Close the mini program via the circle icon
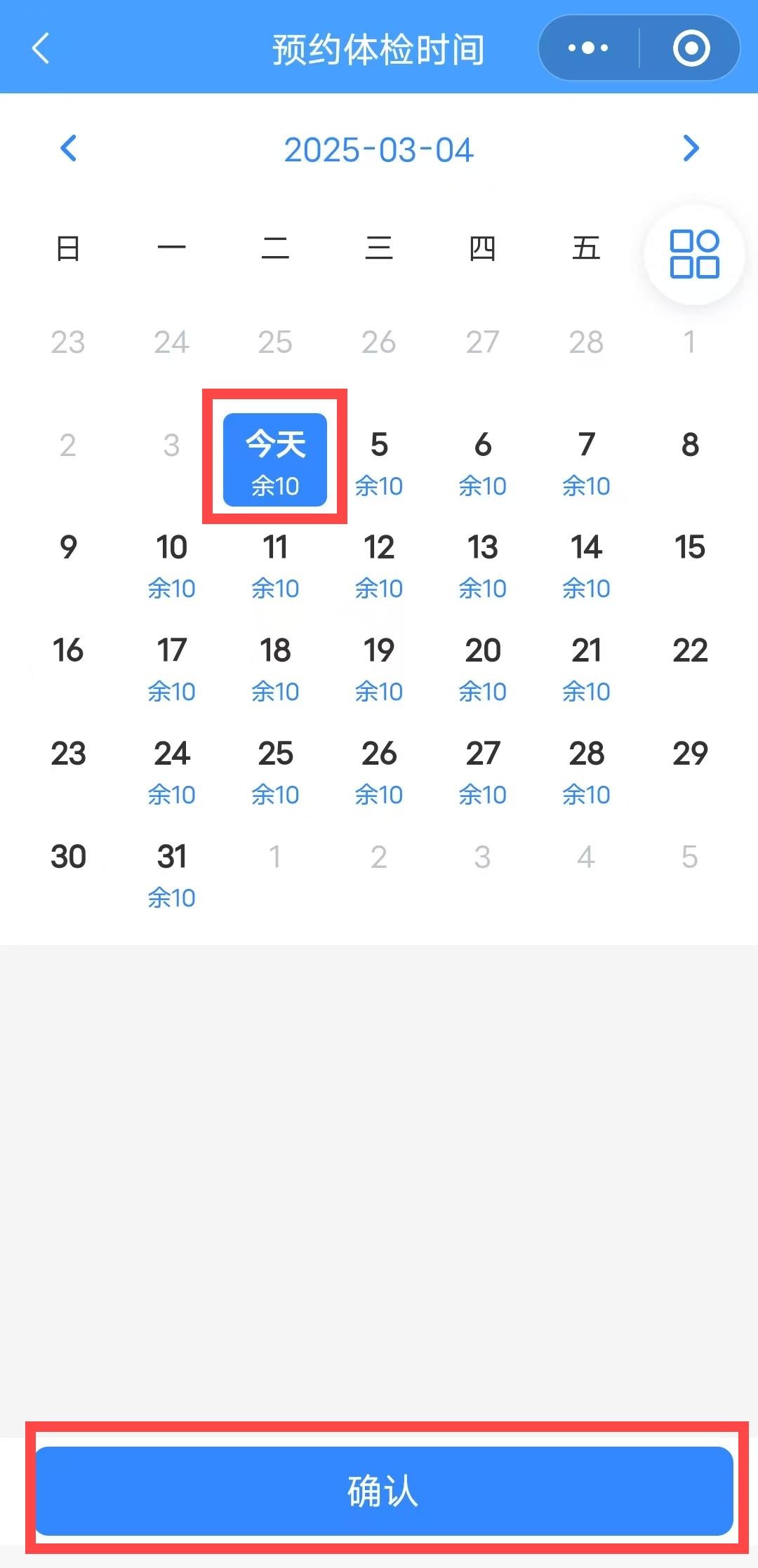Viewport: 758px width, 1568px height. [x=691, y=48]
